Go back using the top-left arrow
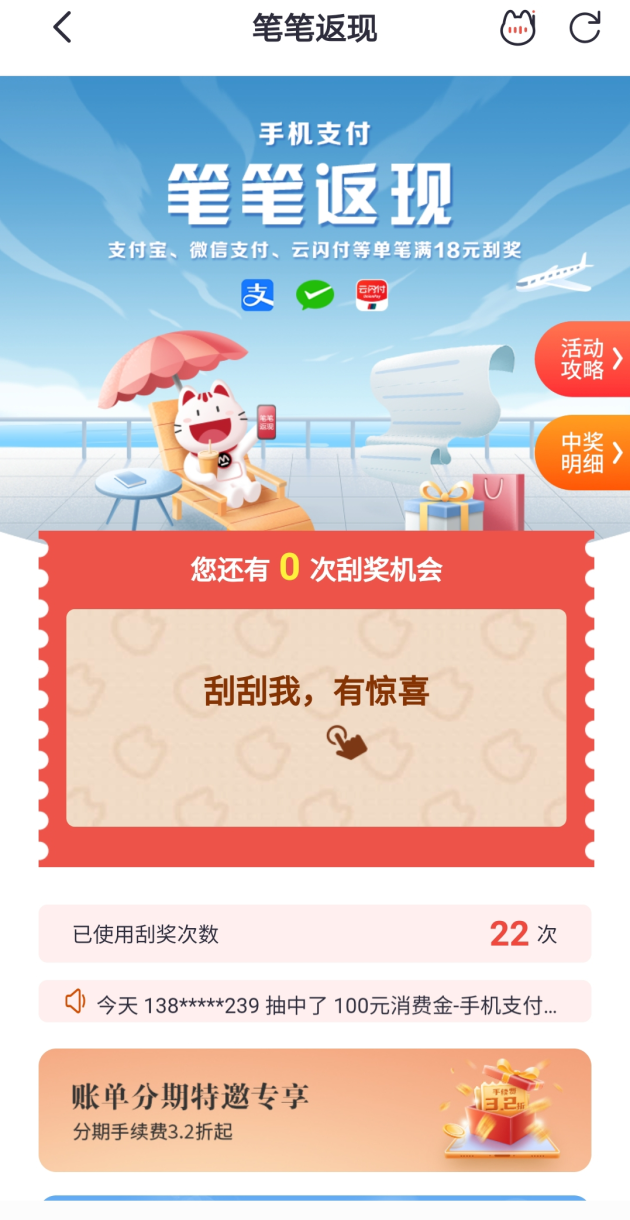Screen dimensions: 630x1220 [62, 28]
